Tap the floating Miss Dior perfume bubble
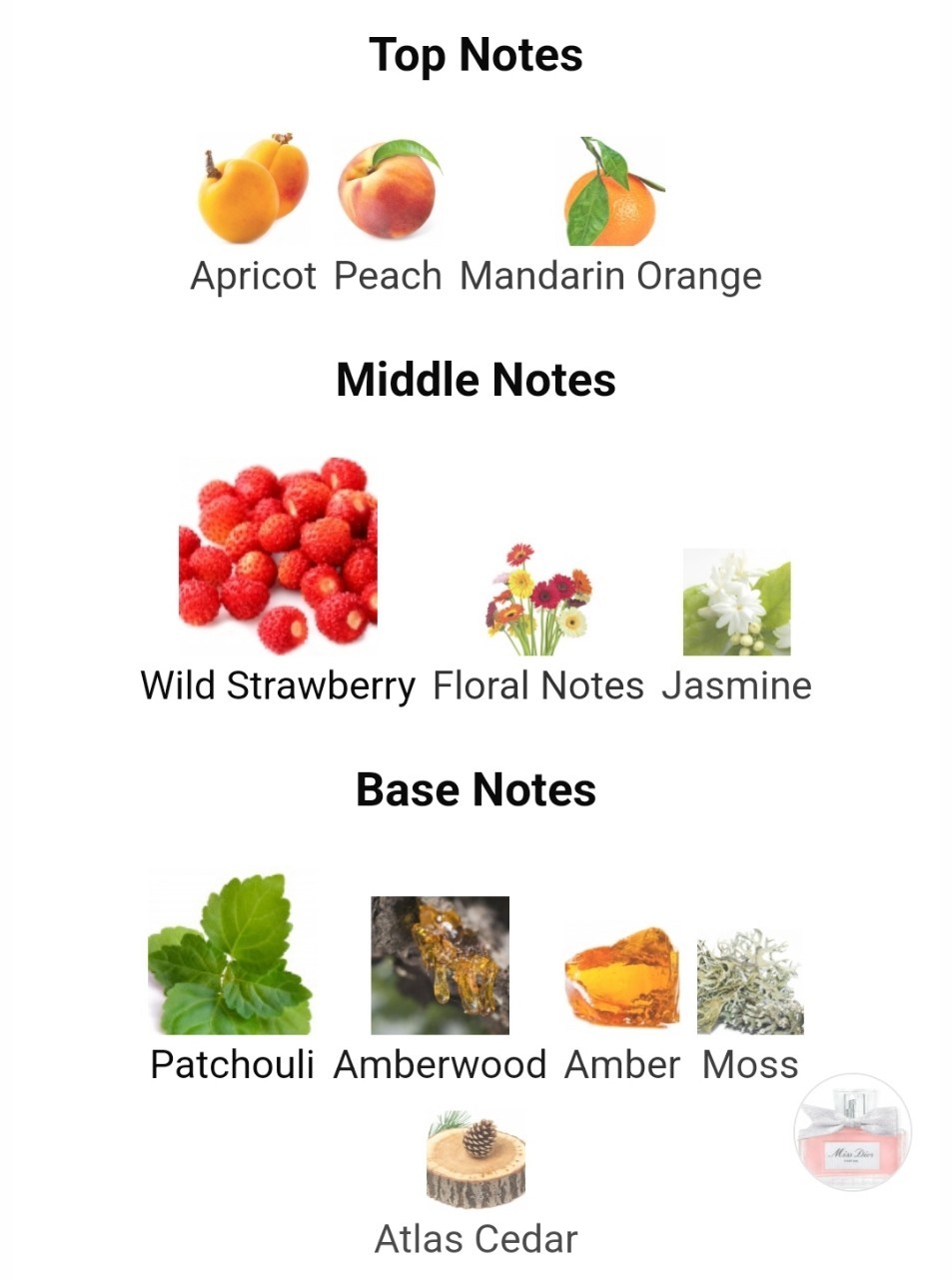Viewport: 952px width, 1279px height. click(852, 1132)
